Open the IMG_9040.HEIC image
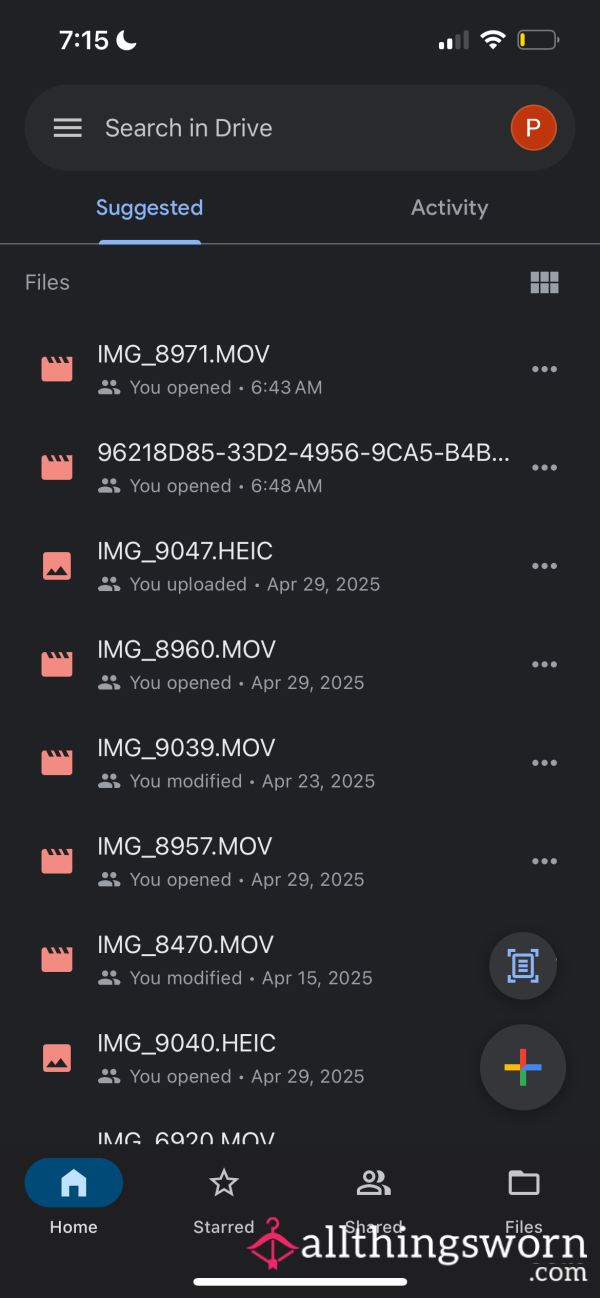 click(x=300, y=1058)
